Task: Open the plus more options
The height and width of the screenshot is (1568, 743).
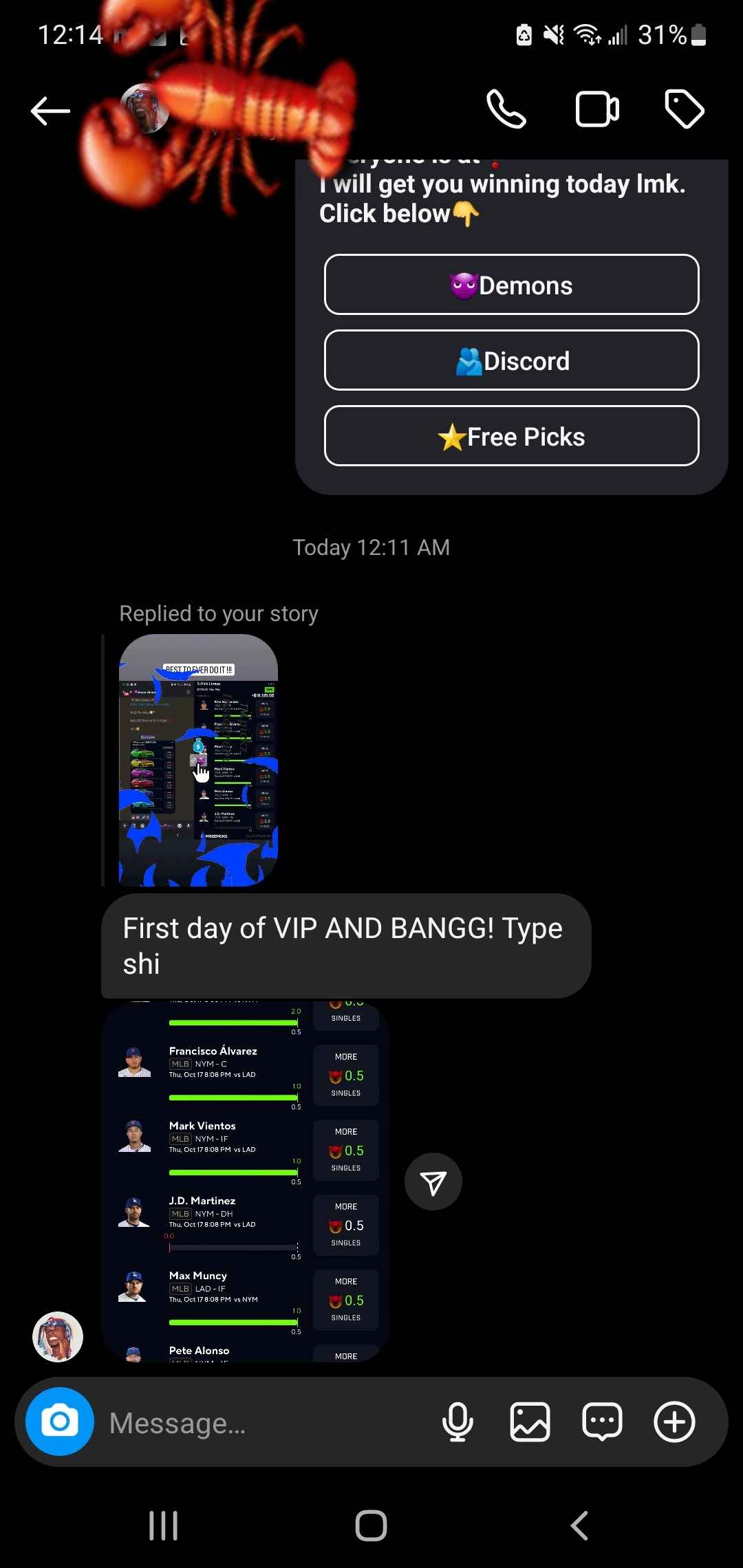Action: [674, 1422]
